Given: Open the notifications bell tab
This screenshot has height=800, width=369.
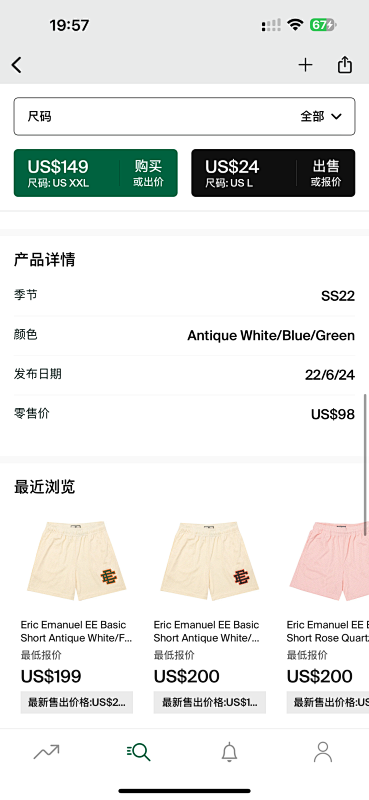Looking at the screenshot, I should 230,752.
